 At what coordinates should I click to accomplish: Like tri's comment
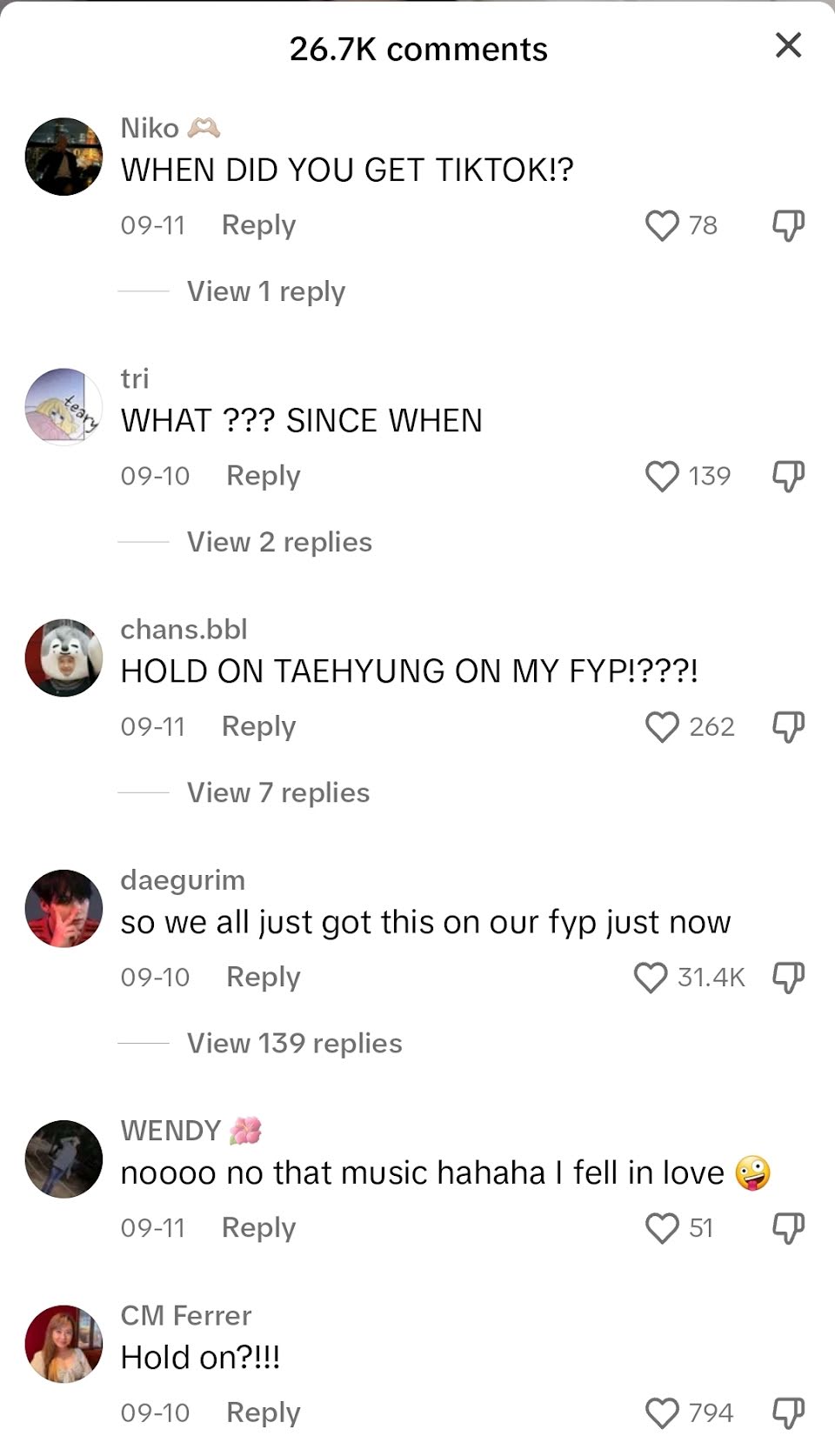point(662,477)
